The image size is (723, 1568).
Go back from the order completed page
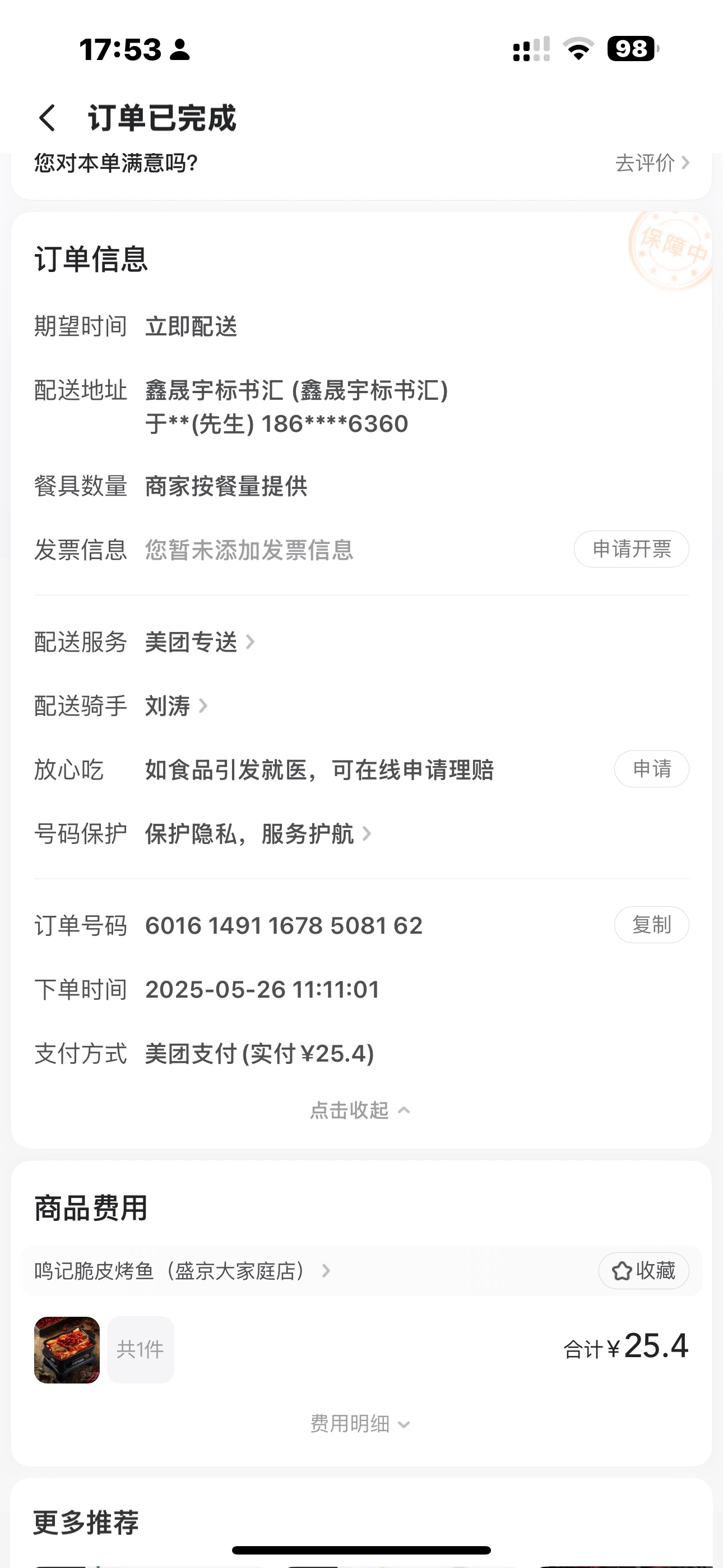48,117
